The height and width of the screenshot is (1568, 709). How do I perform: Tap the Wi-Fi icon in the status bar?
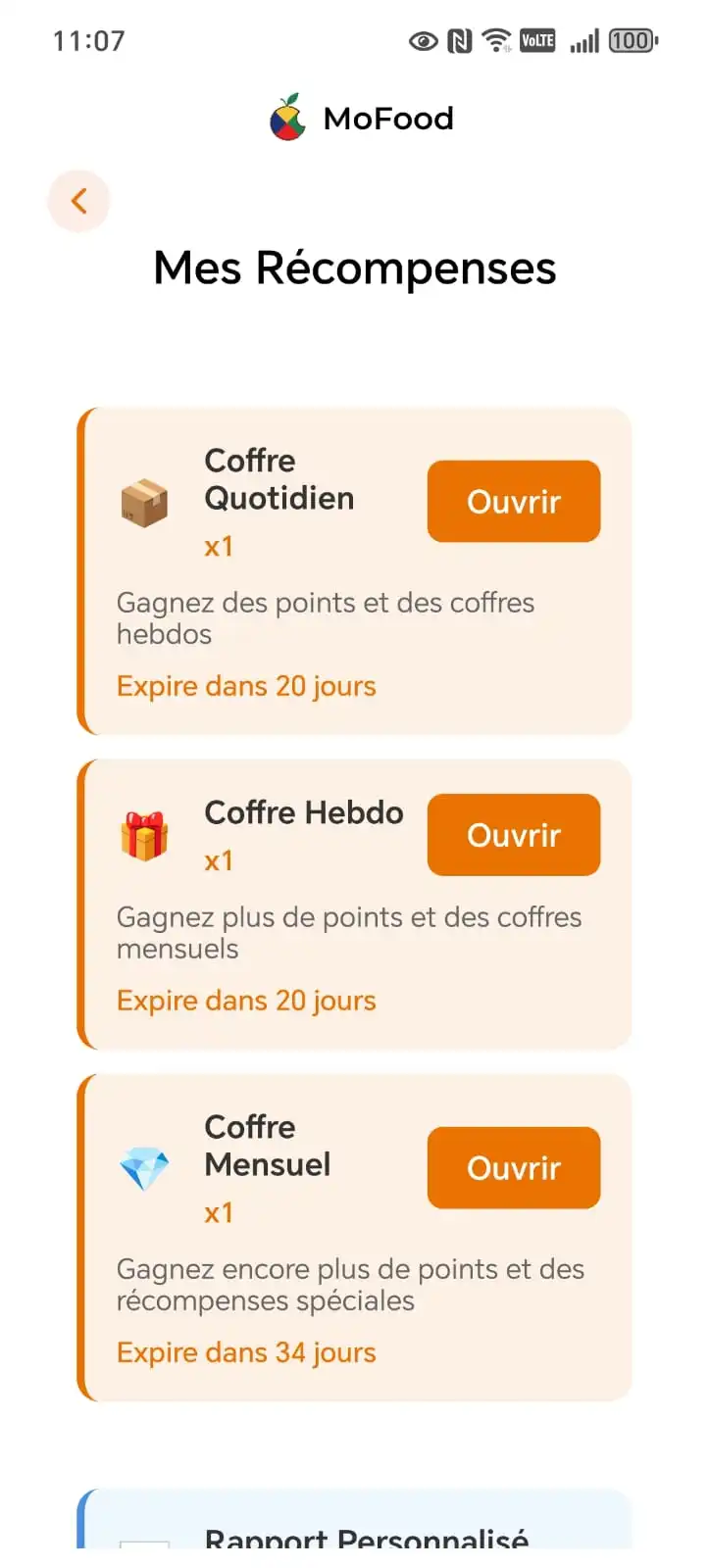click(x=496, y=40)
